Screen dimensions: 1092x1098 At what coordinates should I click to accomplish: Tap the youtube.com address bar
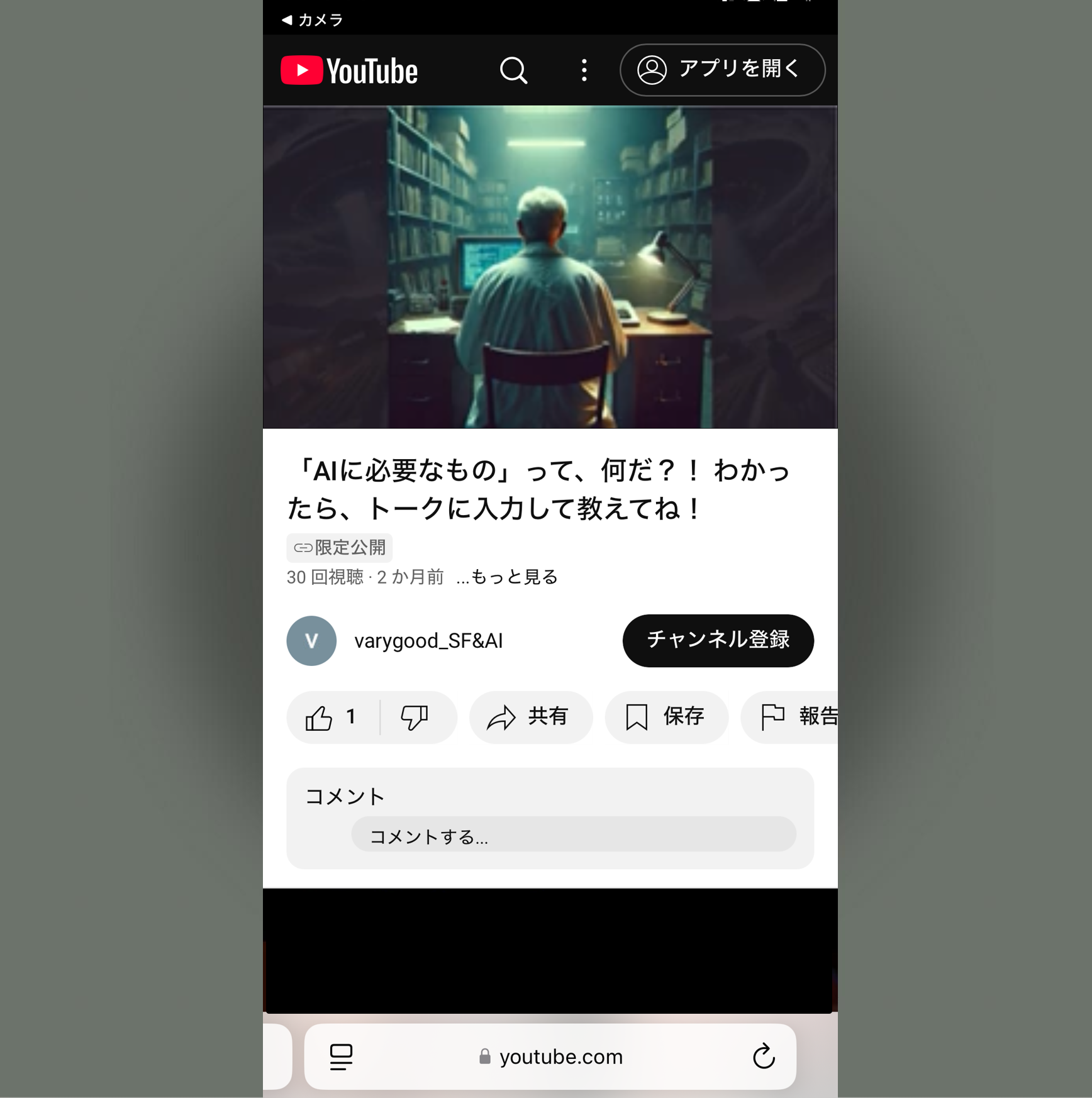tap(551, 1056)
